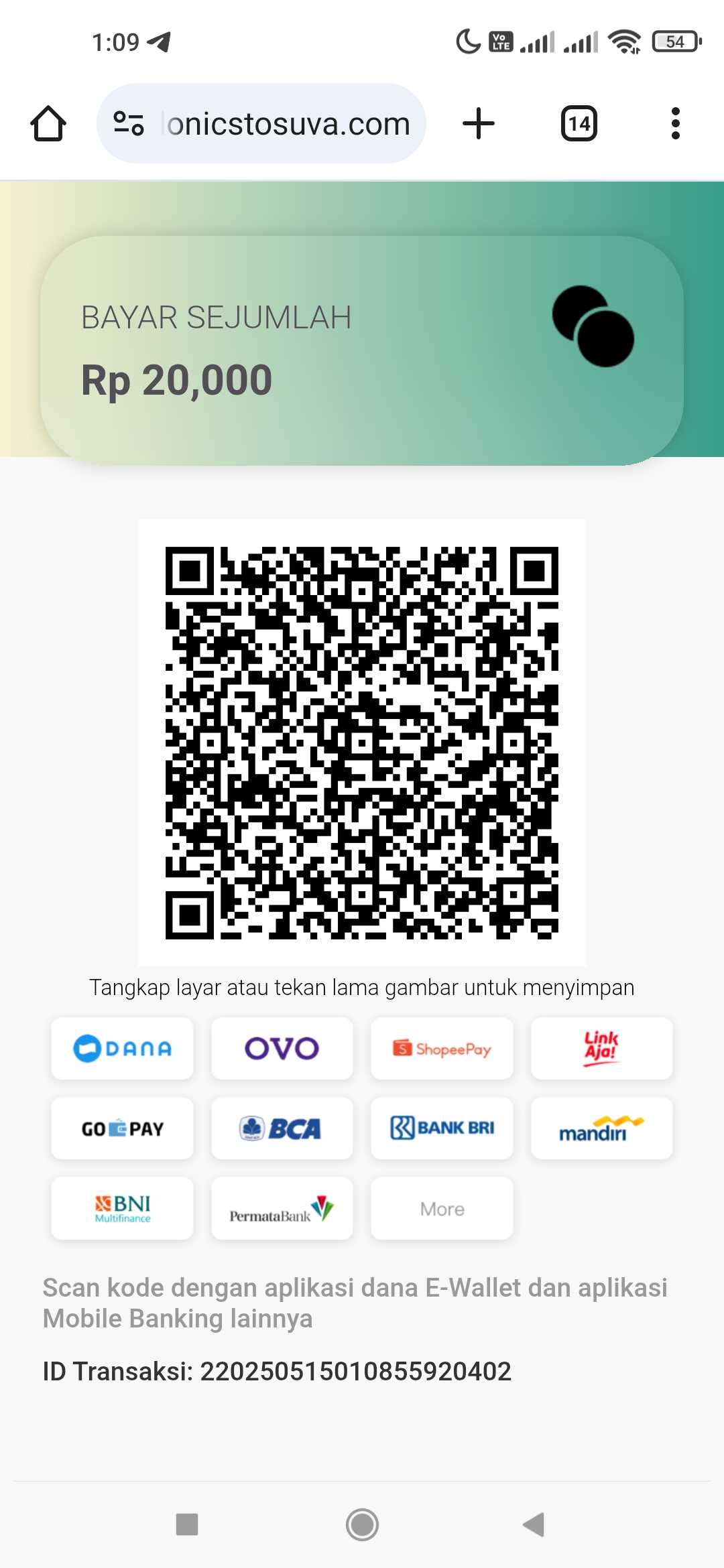The height and width of the screenshot is (1568, 724).
Task: Choose GoPay as payment method
Action: click(x=122, y=1128)
